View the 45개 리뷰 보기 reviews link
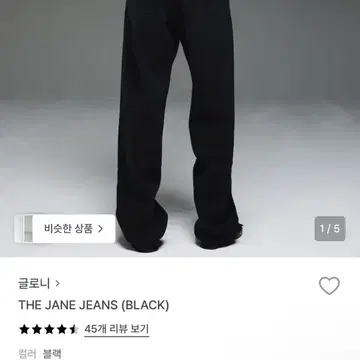The width and height of the screenshot is (360, 360). pyautogui.click(x=116, y=329)
